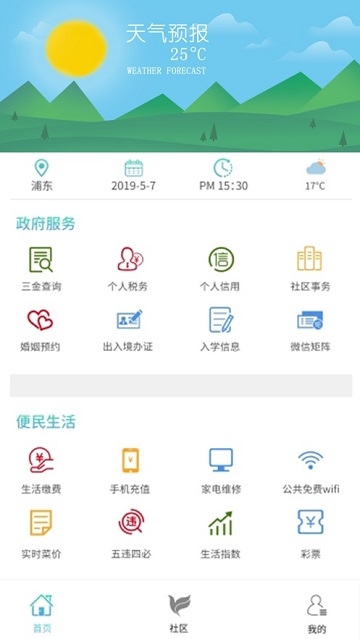The image size is (360, 639).
Task: Go to the 我的 tab
Action: tap(317, 613)
